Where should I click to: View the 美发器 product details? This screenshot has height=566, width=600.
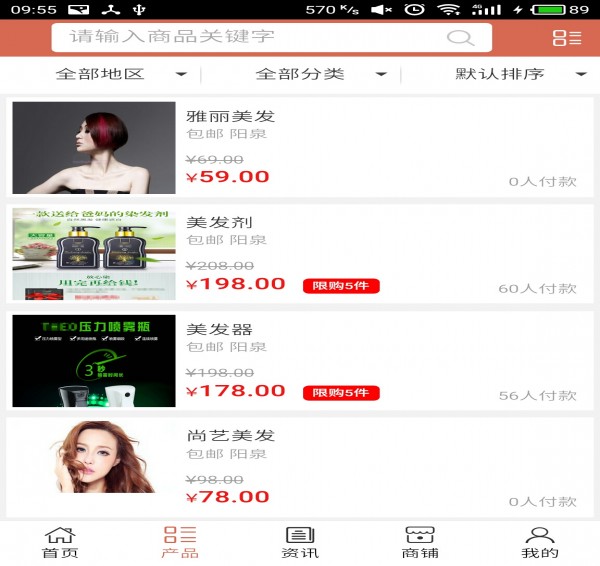(x=300, y=360)
